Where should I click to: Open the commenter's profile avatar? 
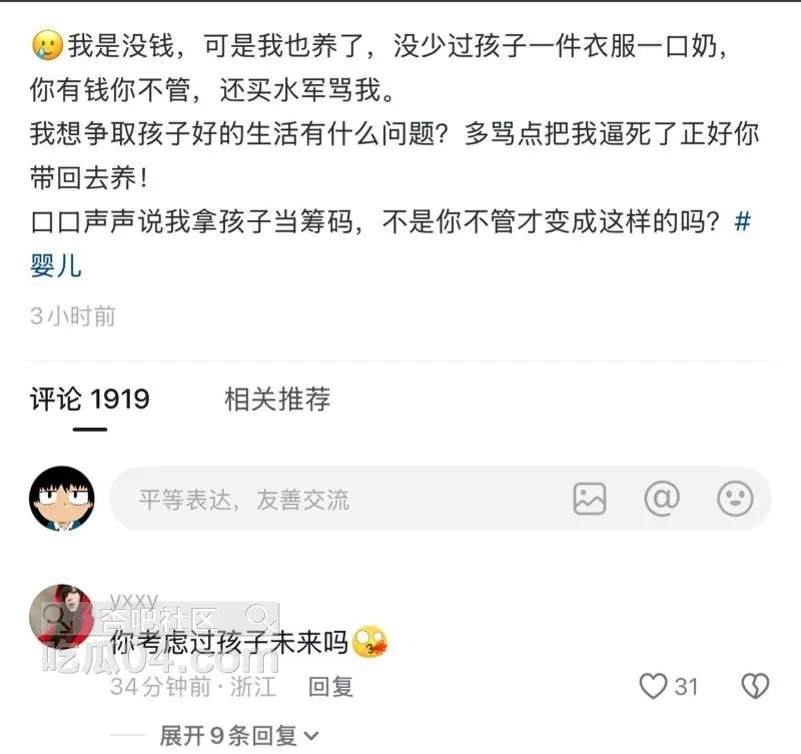point(62,616)
